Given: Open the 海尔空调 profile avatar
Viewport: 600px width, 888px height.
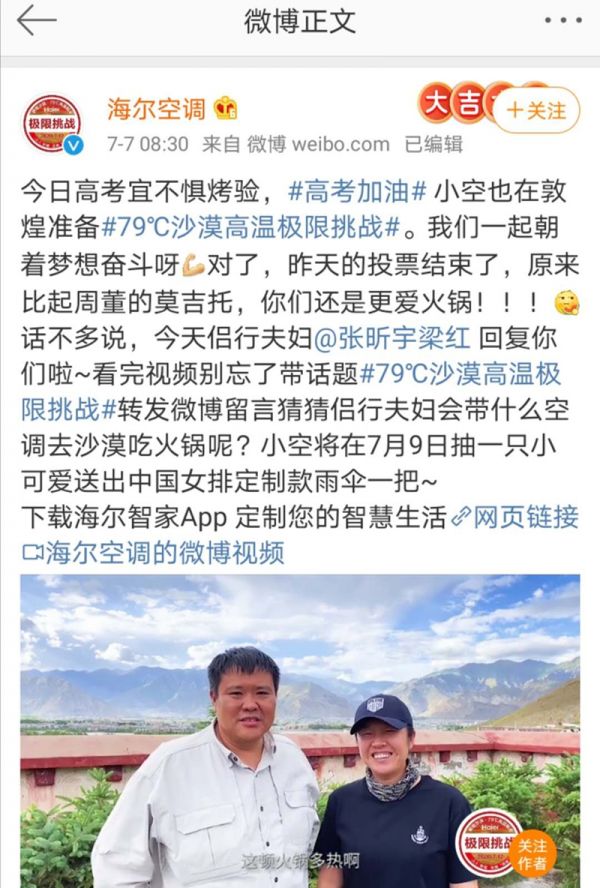Looking at the screenshot, I should 52,125.
